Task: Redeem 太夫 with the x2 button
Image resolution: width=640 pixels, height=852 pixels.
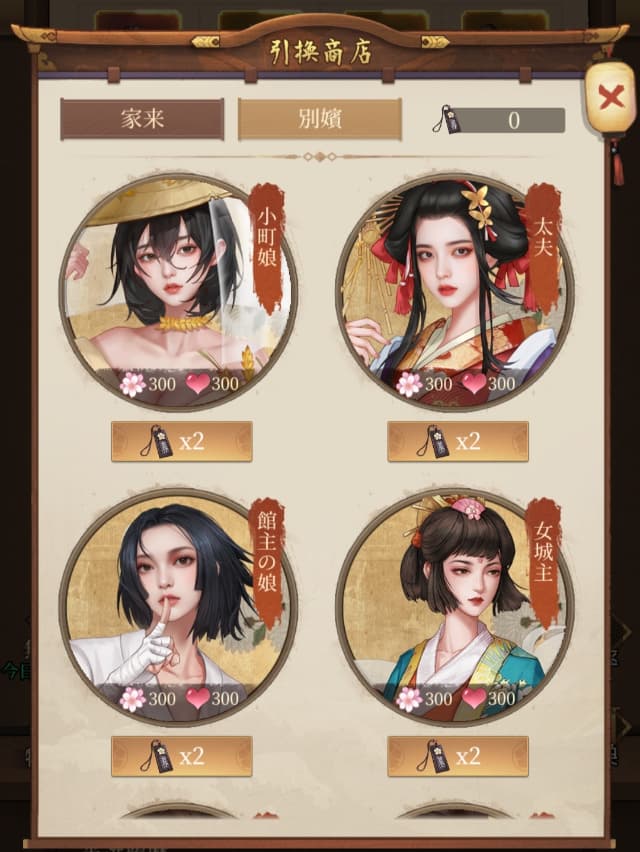Action: (x=458, y=441)
